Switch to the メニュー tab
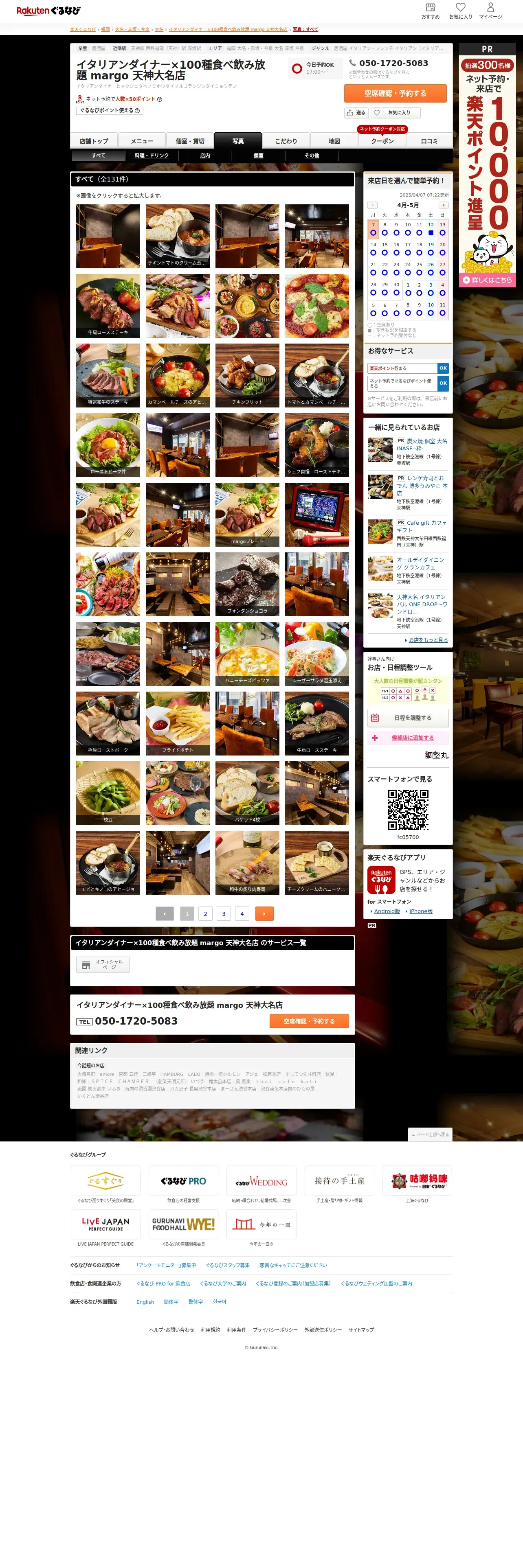 [142, 140]
